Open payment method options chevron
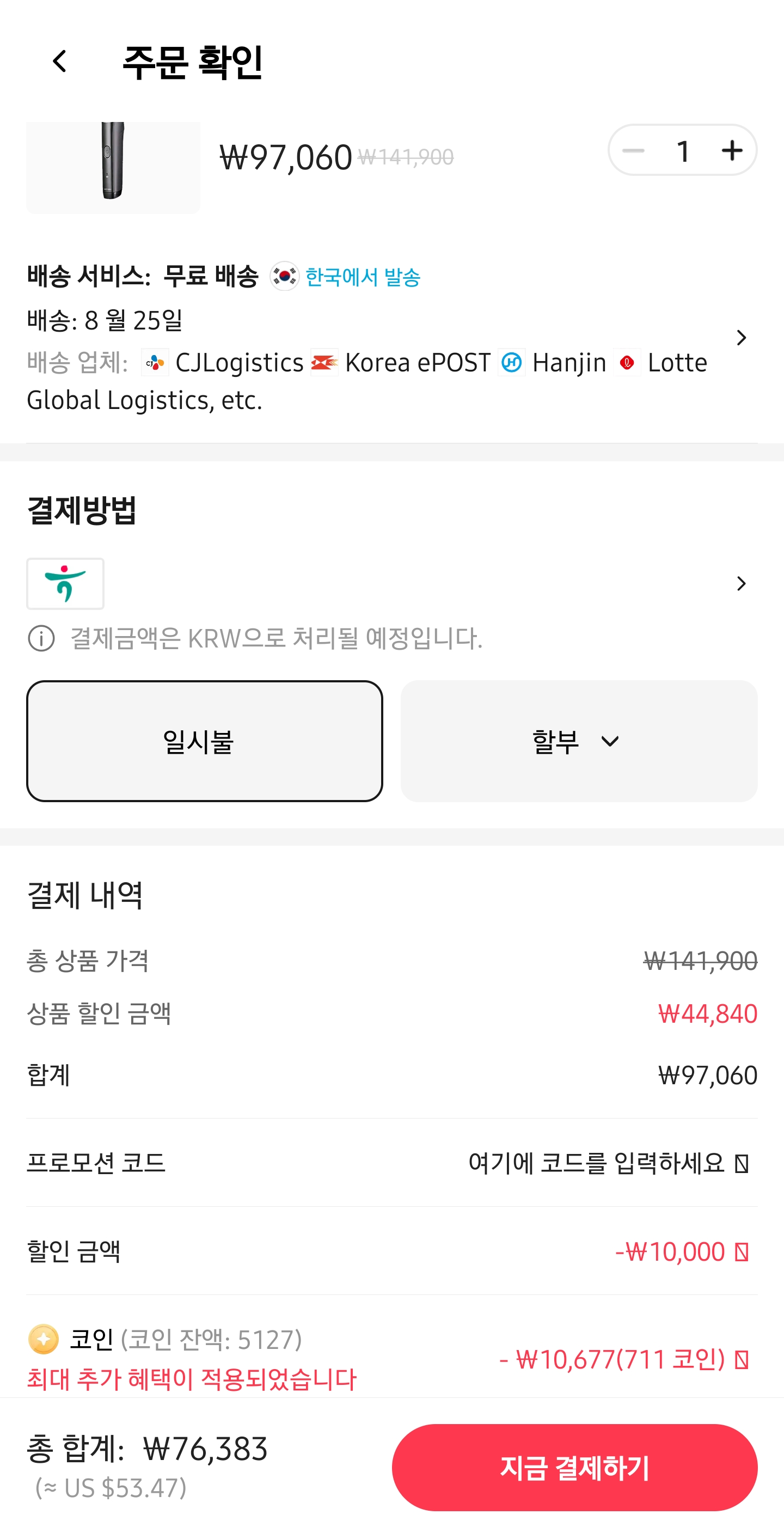This screenshot has width=784, height=1533. (741, 583)
